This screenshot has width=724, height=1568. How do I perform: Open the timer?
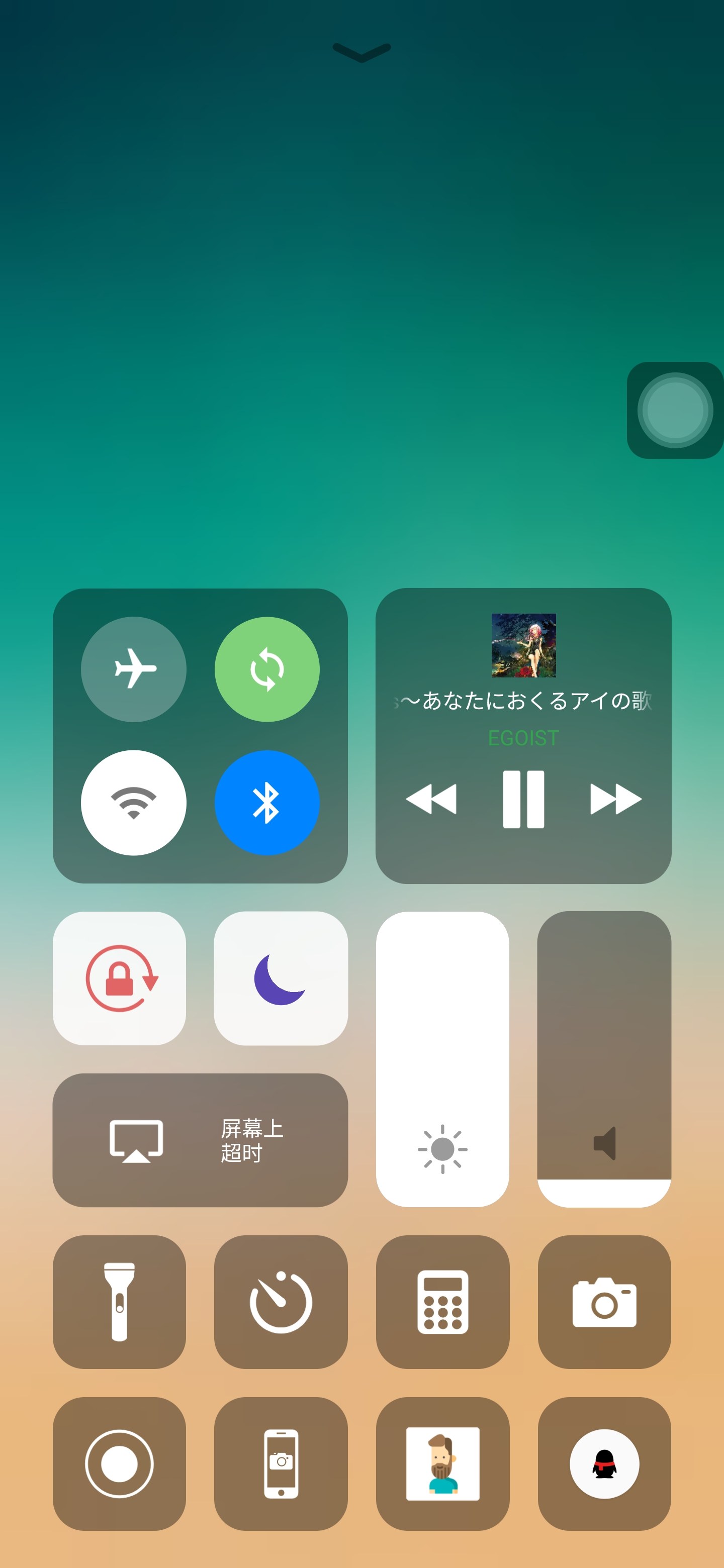281,1302
